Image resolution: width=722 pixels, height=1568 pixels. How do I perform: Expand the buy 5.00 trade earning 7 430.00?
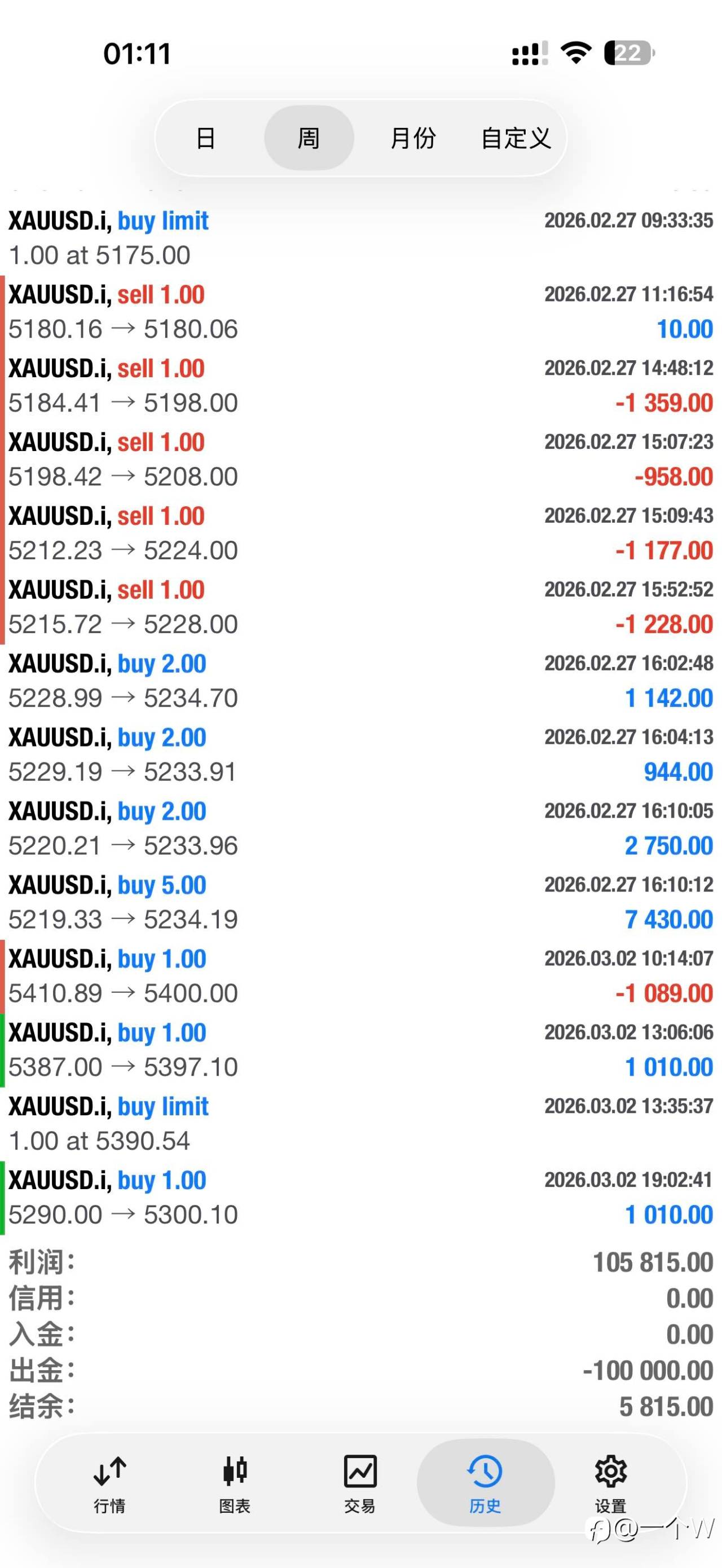click(360, 902)
